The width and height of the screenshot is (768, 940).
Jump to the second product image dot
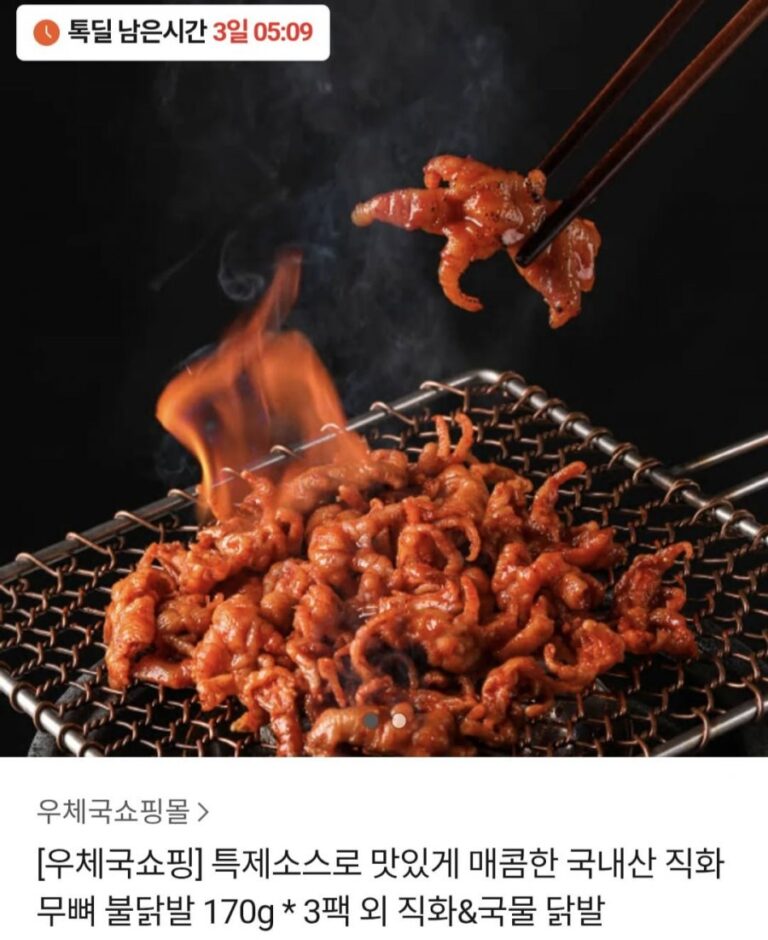(399, 719)
